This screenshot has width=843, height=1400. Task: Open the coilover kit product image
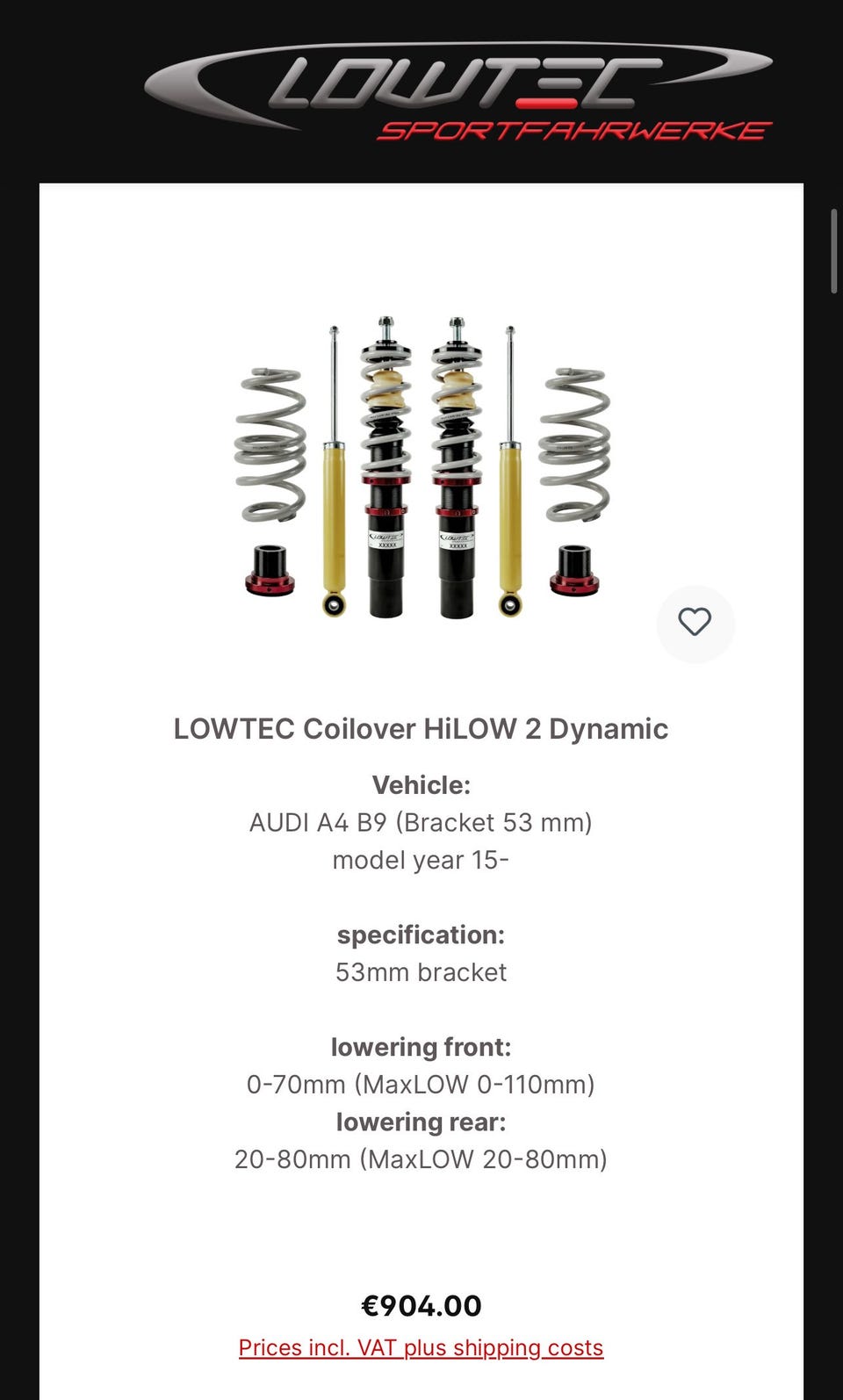(421, 467)
